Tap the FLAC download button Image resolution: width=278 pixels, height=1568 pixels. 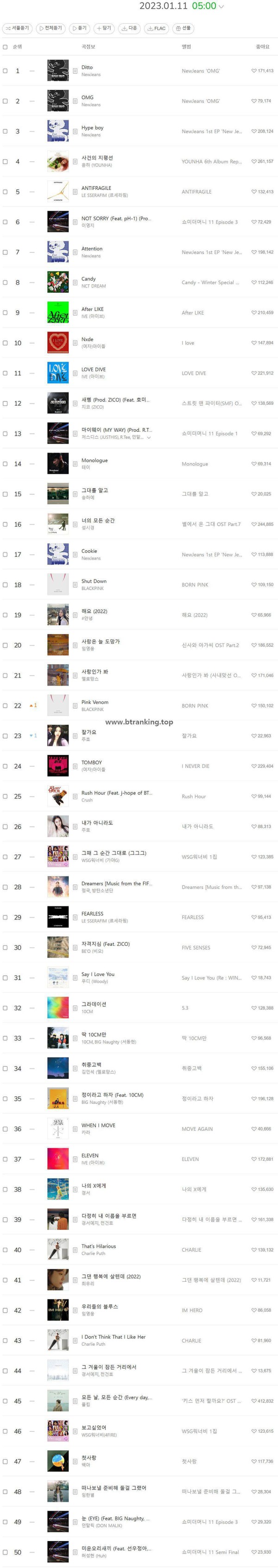tap(156, 28)
